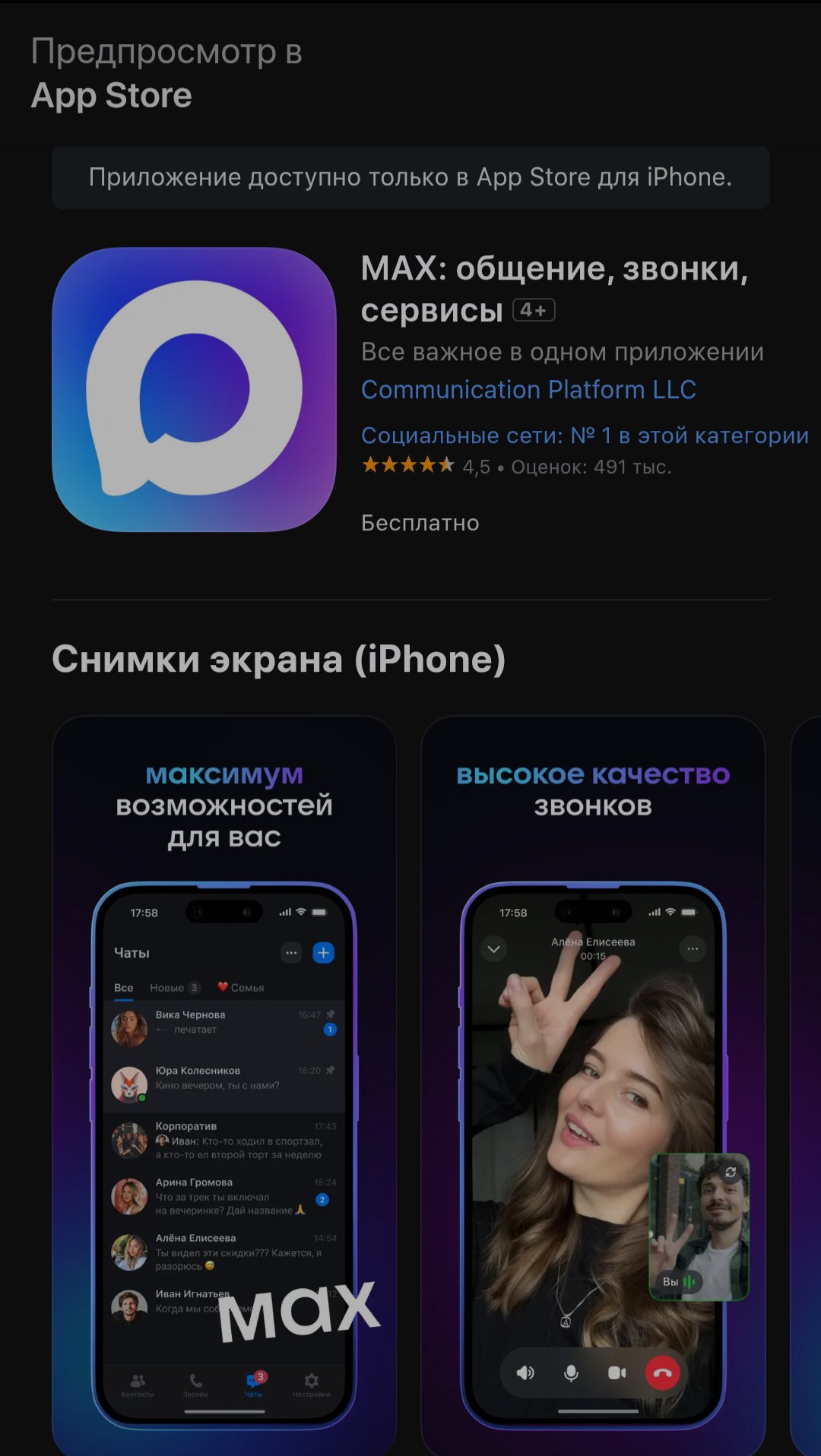The height and width of the screenshot is (1456, 821).
Task: Open the максимум возможностей screenshot
Action: 224,1085
